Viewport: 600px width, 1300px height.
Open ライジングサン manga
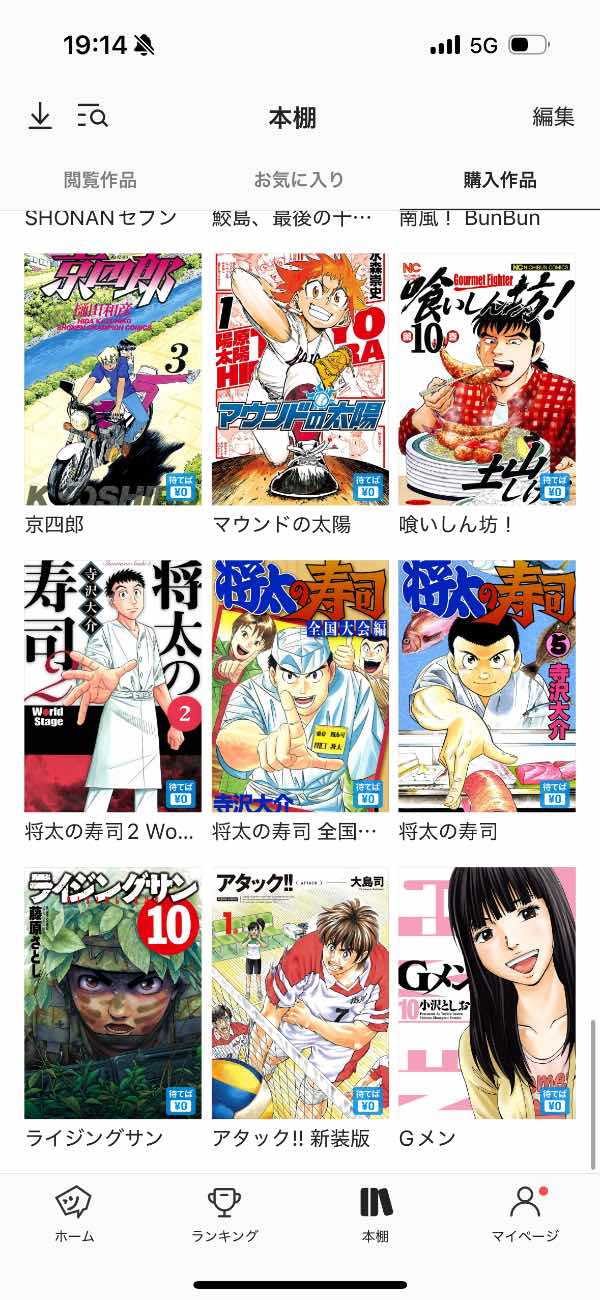(113, 992)
